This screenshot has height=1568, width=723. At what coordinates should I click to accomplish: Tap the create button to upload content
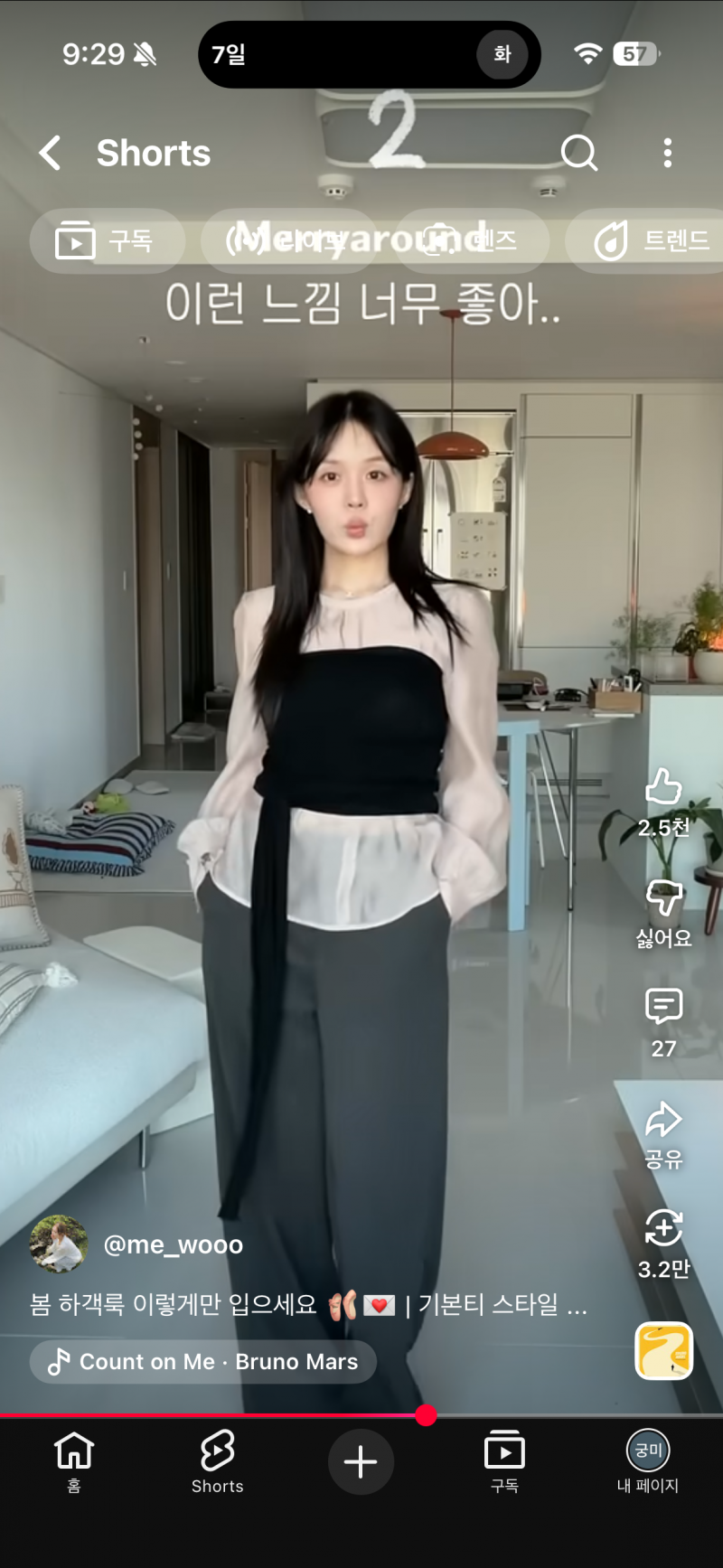[361, 1462]
